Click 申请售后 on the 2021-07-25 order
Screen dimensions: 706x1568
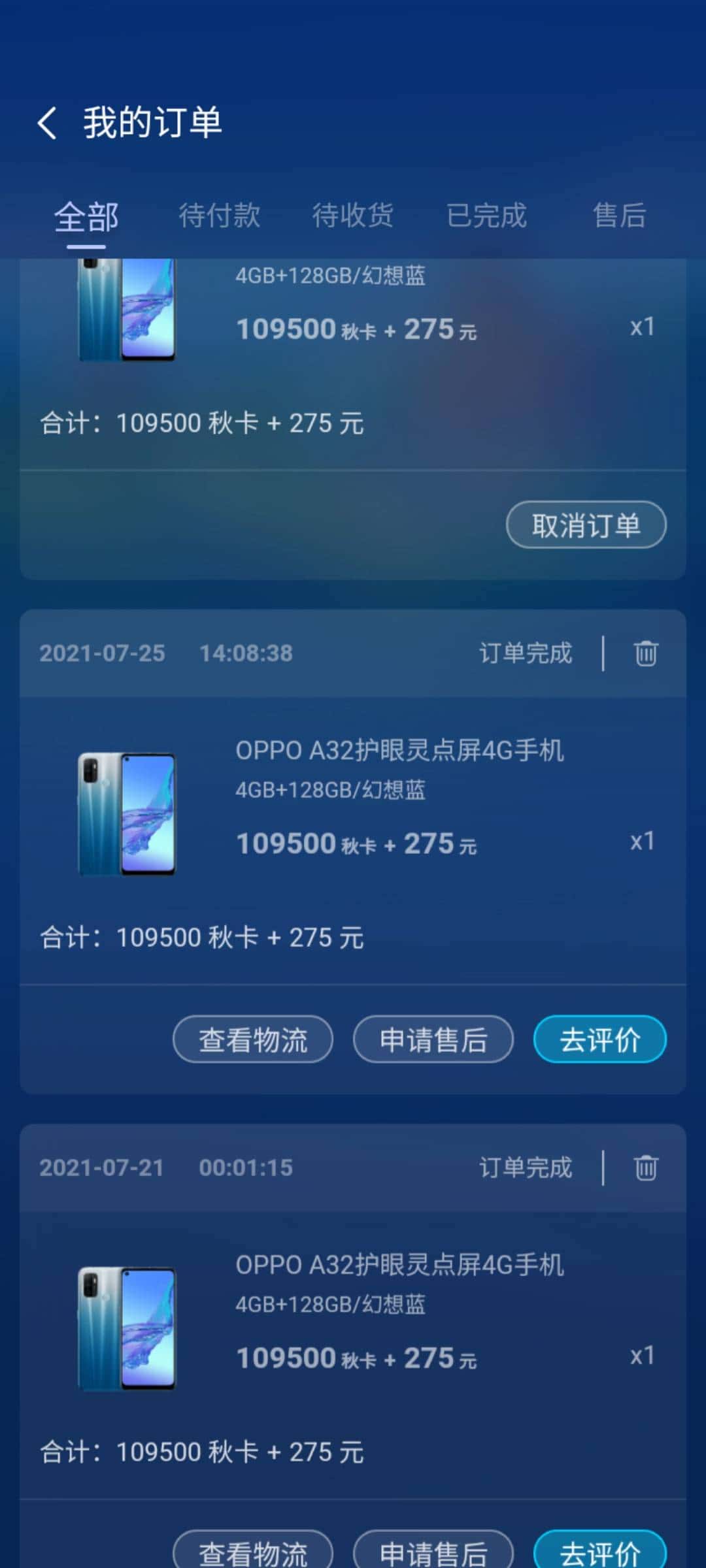coord(432,1039)
